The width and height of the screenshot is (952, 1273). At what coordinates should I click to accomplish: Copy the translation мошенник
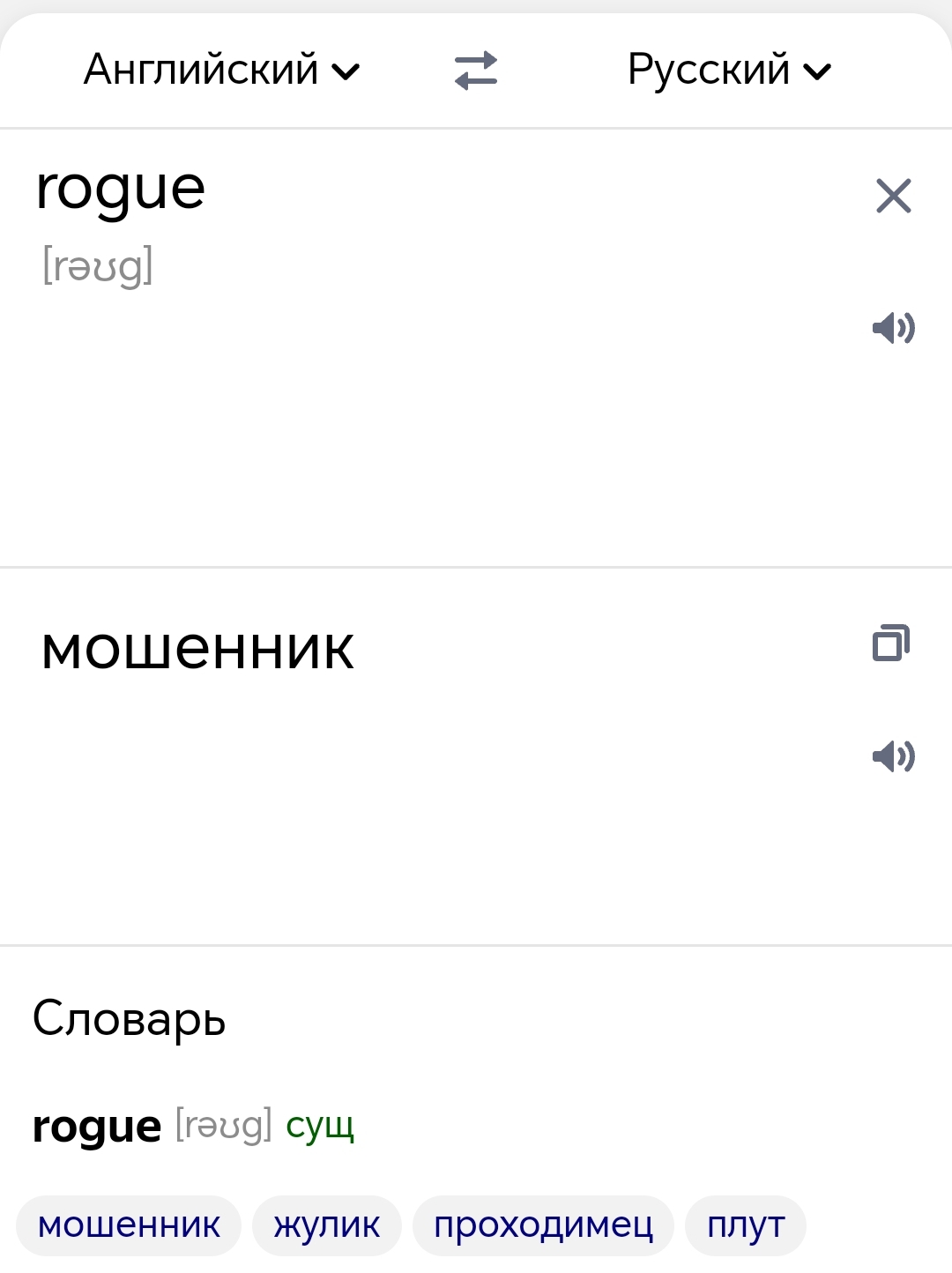[891, 643]
